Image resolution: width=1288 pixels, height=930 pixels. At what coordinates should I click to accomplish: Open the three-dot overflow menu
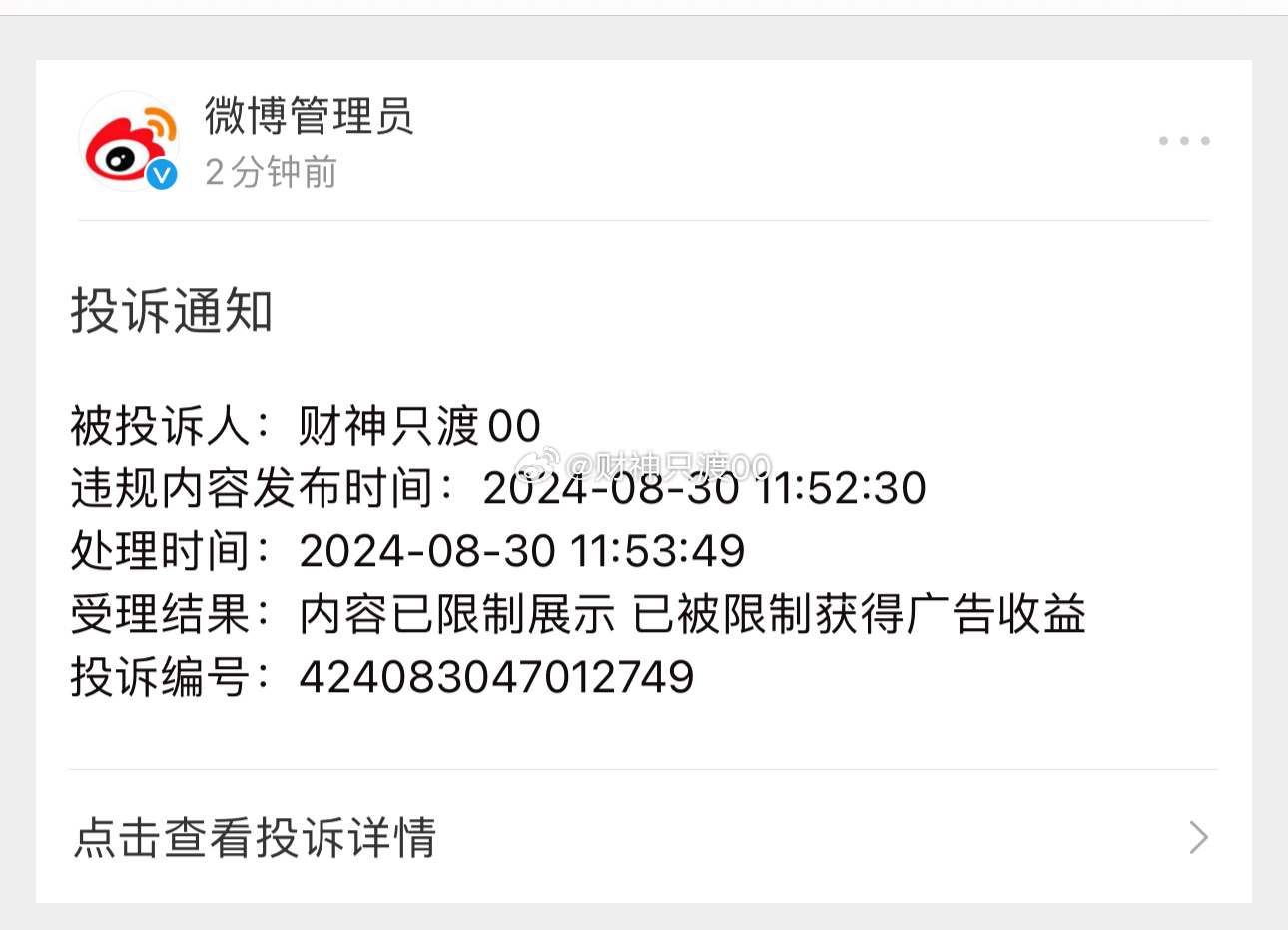click(1184, 141)
